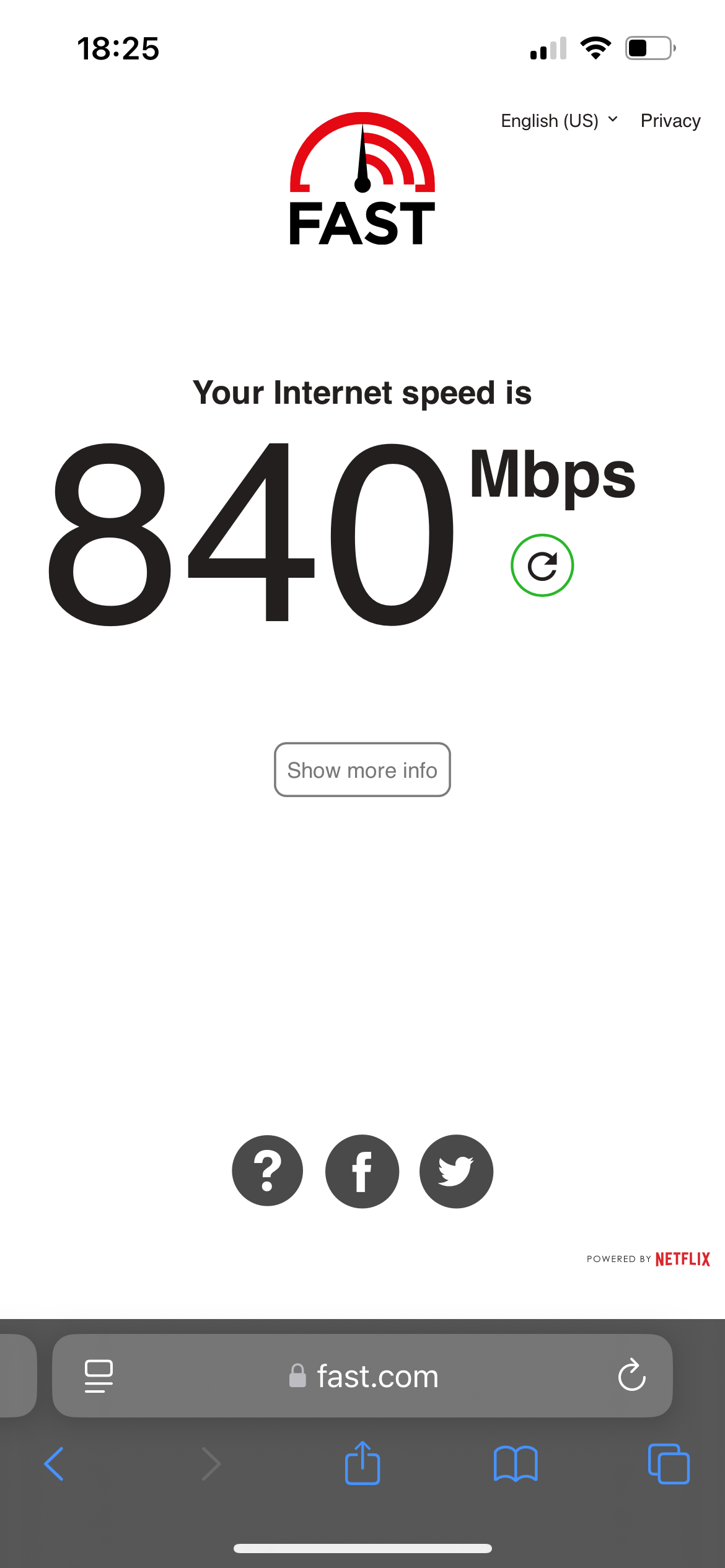The width and height of the screenshot is (725, 1568).
Task: Tap Show more info button
Action: (362, 770)
